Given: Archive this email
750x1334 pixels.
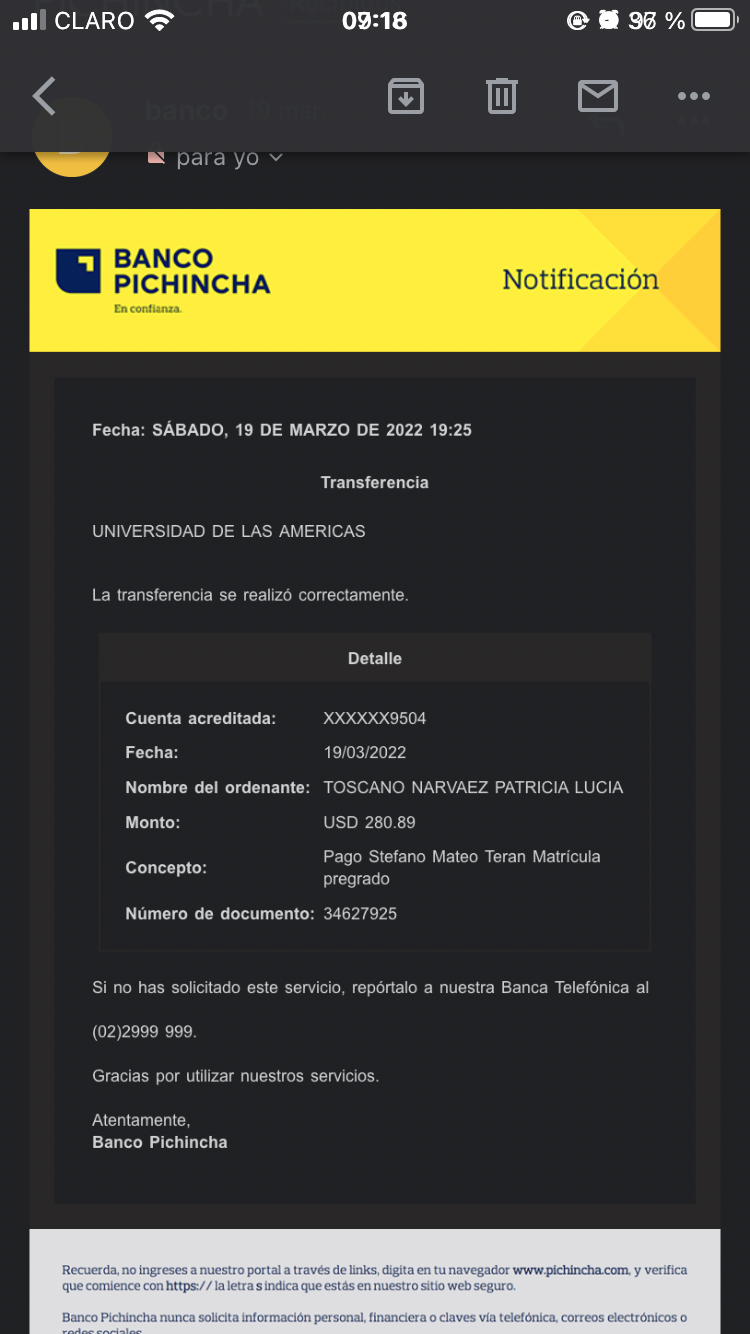Looking at the screenshot, I should pyautogui.click(x=406, y=96).
